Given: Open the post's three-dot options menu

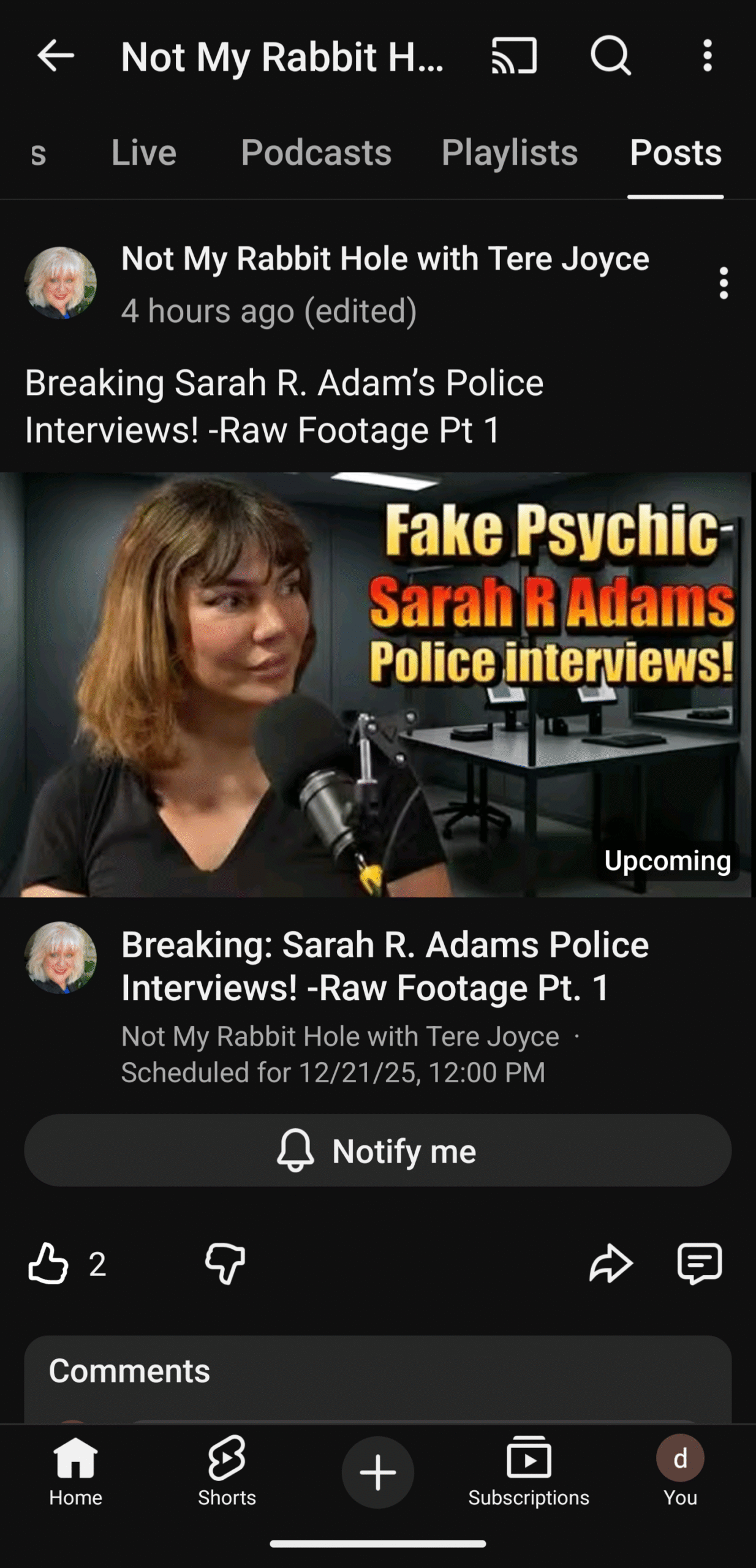Looking at the screenshot, I should 724,283.
